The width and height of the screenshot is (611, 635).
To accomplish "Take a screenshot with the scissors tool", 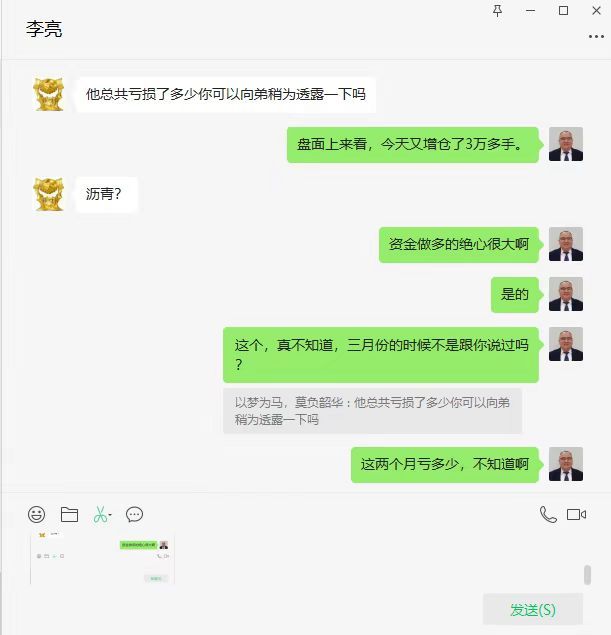I will point(100,514).
